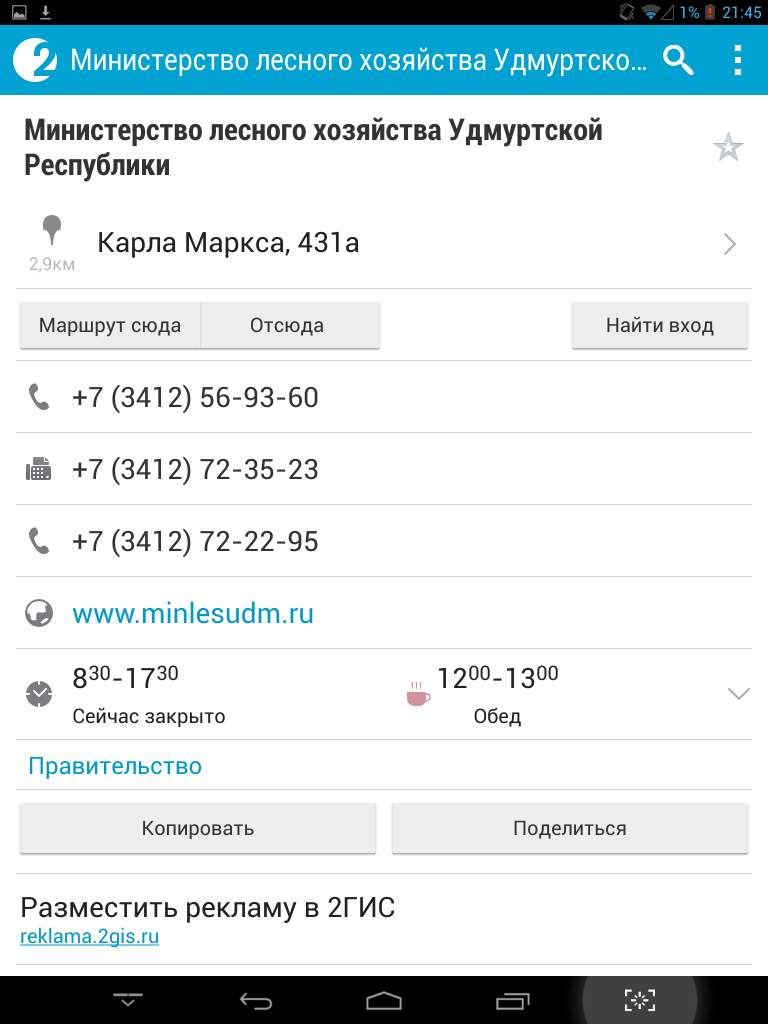This screenshot has height=1024, width=768.
Task: Open search in the top bar
Action: click(678, 60)
